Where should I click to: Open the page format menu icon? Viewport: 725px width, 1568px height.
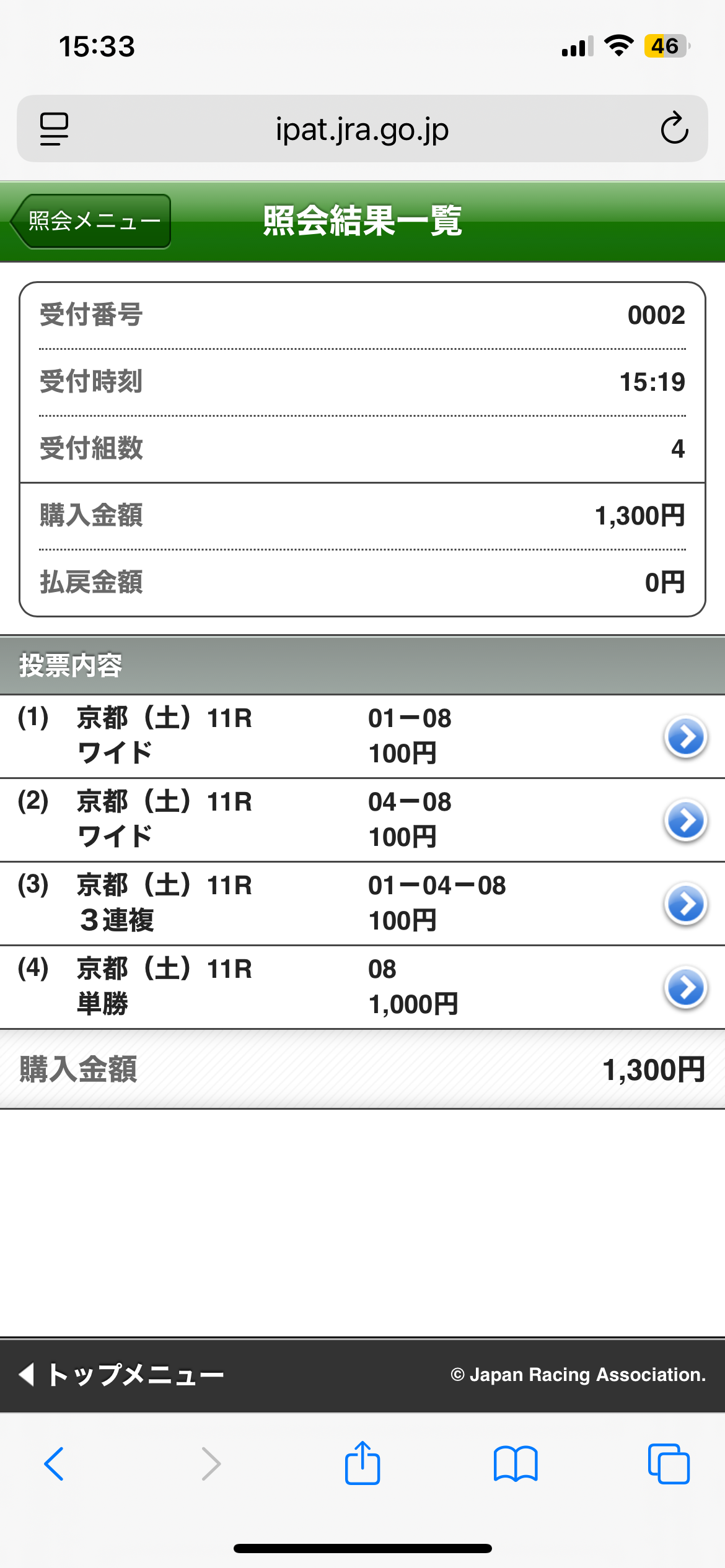click(54, 129)
